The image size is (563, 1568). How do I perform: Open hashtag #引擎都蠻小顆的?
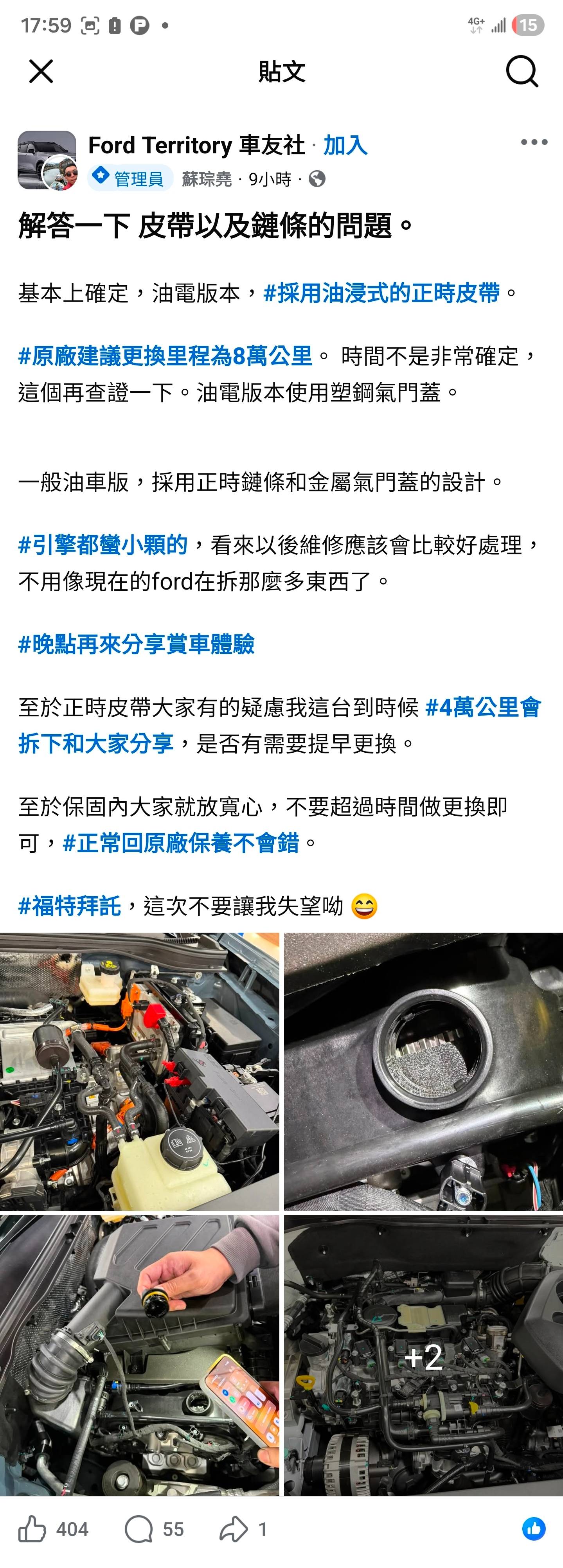tap(103, 545)
